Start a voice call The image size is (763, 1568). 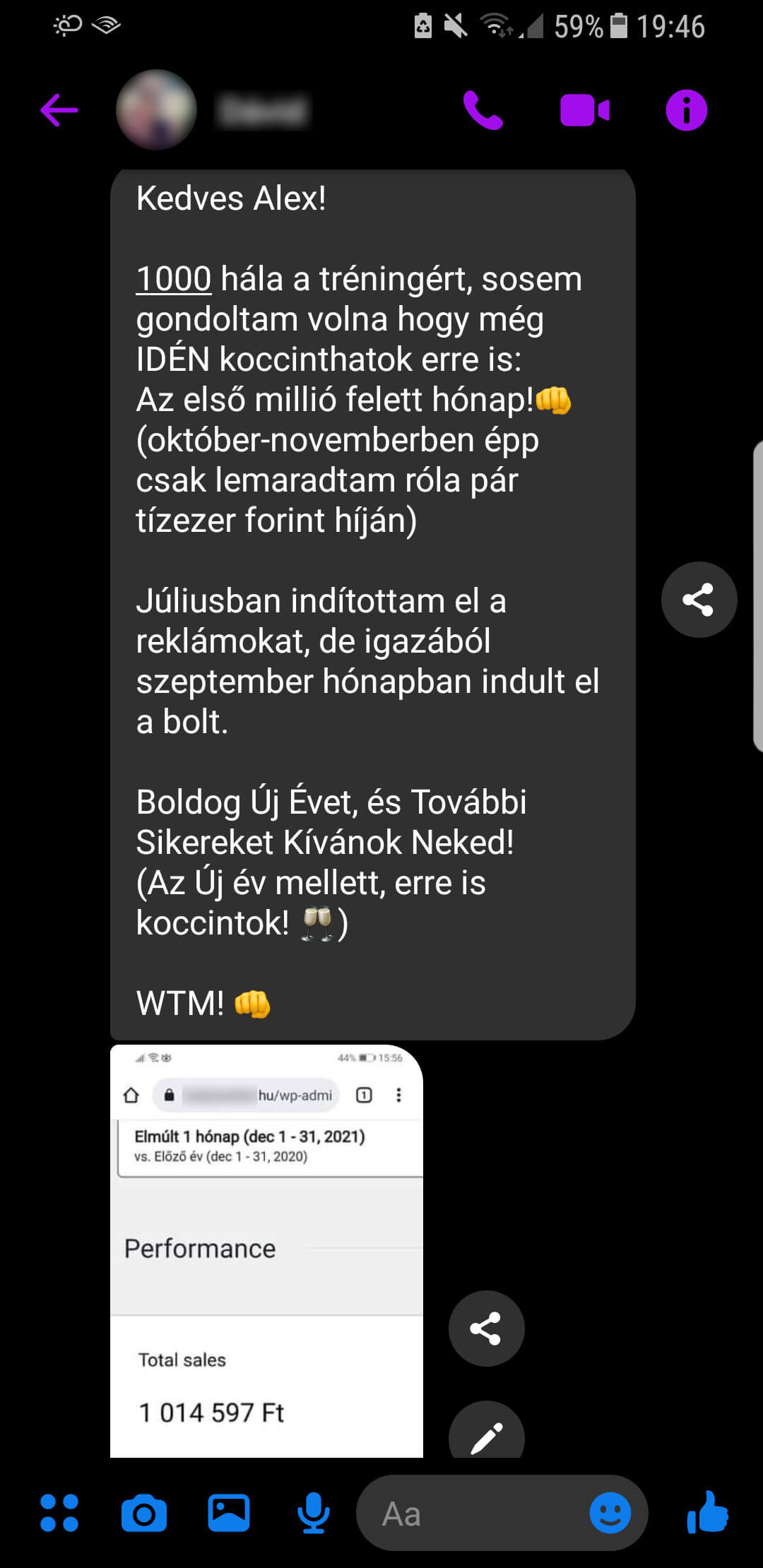click(483, 110)
